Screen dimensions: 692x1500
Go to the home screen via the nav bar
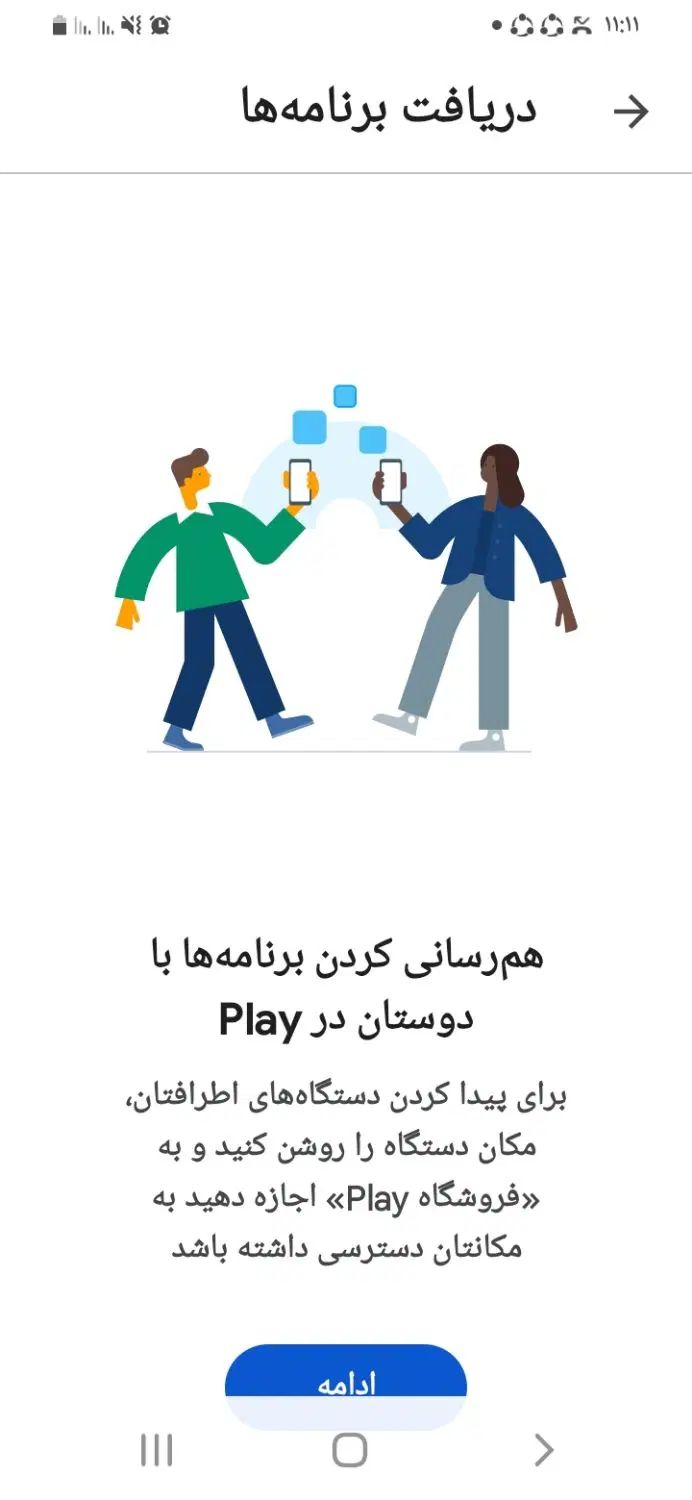pyautogui.click(x=349, y=1450)
